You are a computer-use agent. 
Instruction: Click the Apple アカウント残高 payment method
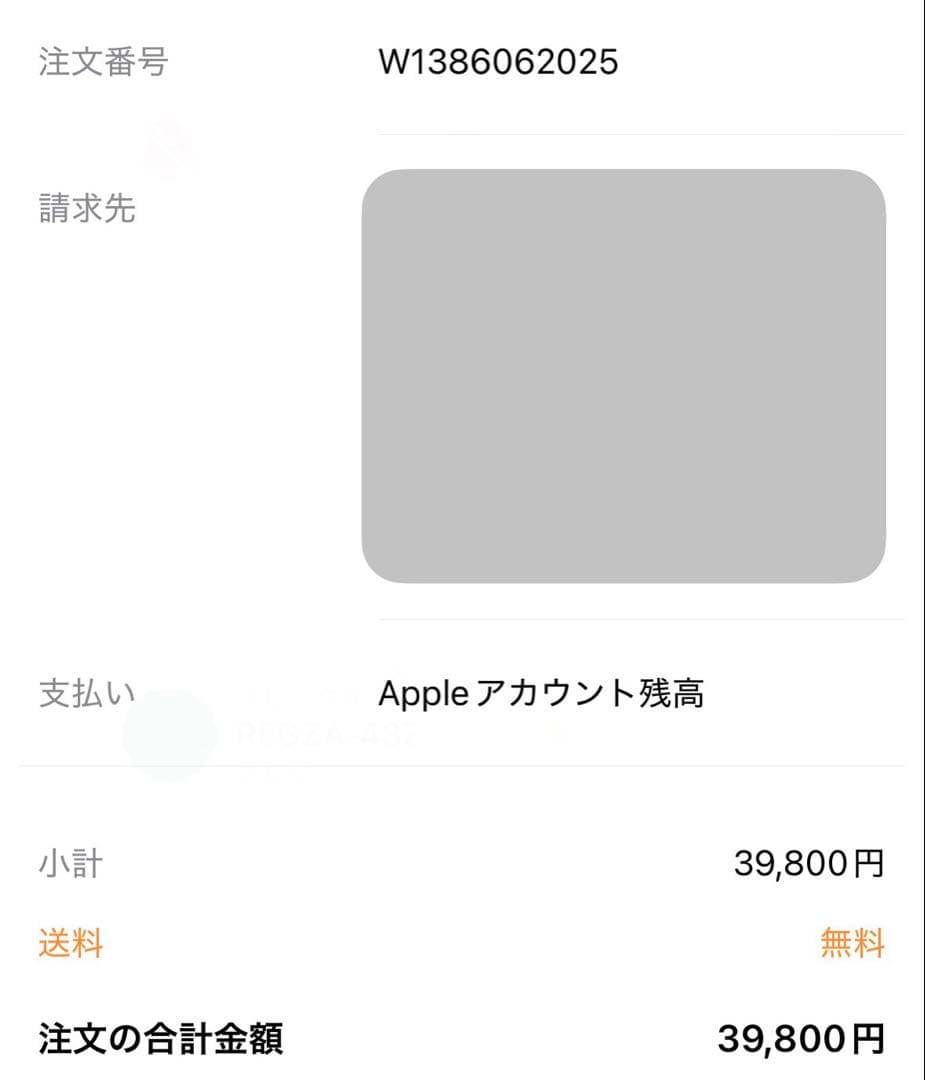tap(545, 692)
